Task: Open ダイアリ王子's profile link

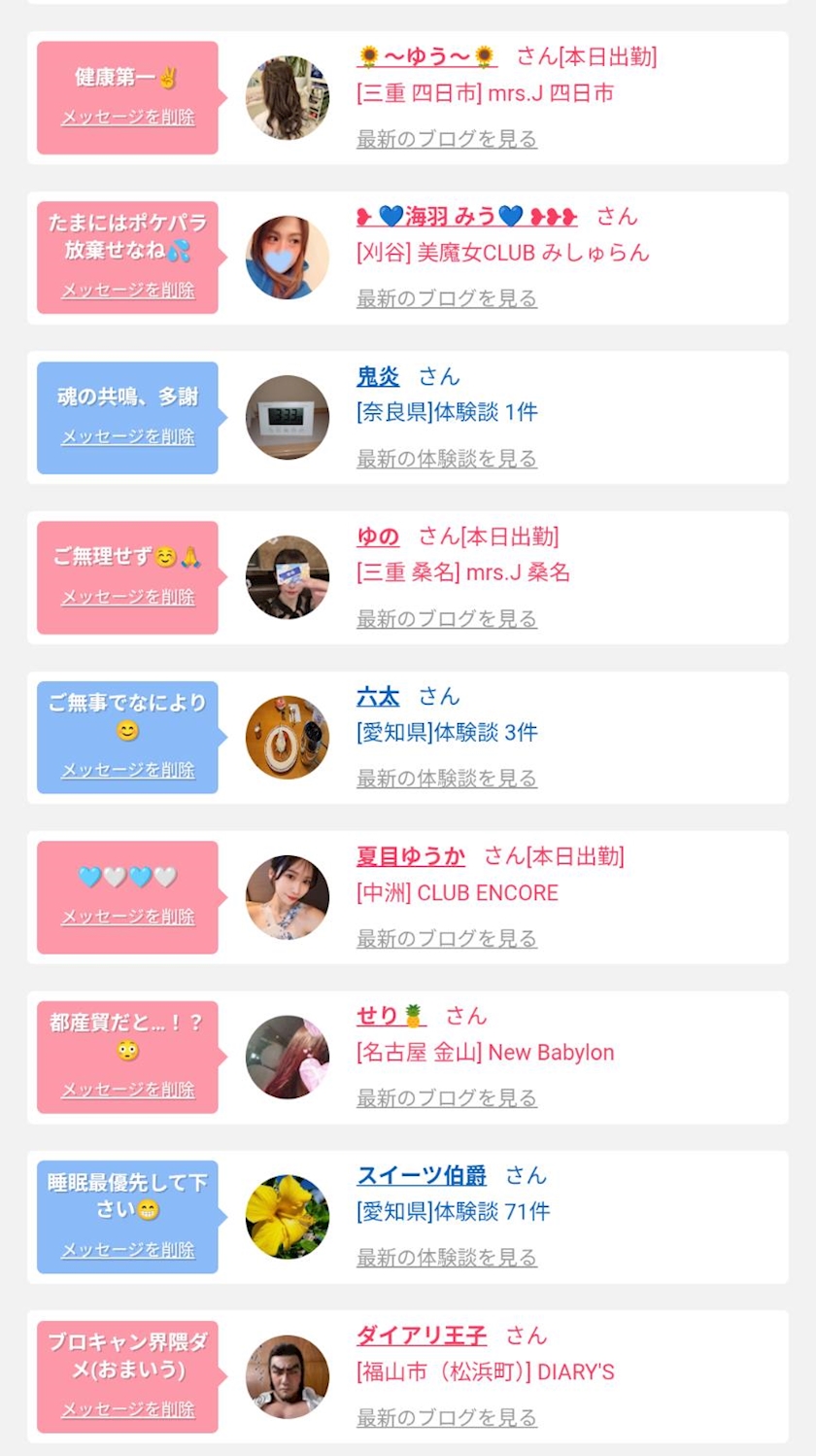Action: pyautogui.click(x=422, y=1335)
